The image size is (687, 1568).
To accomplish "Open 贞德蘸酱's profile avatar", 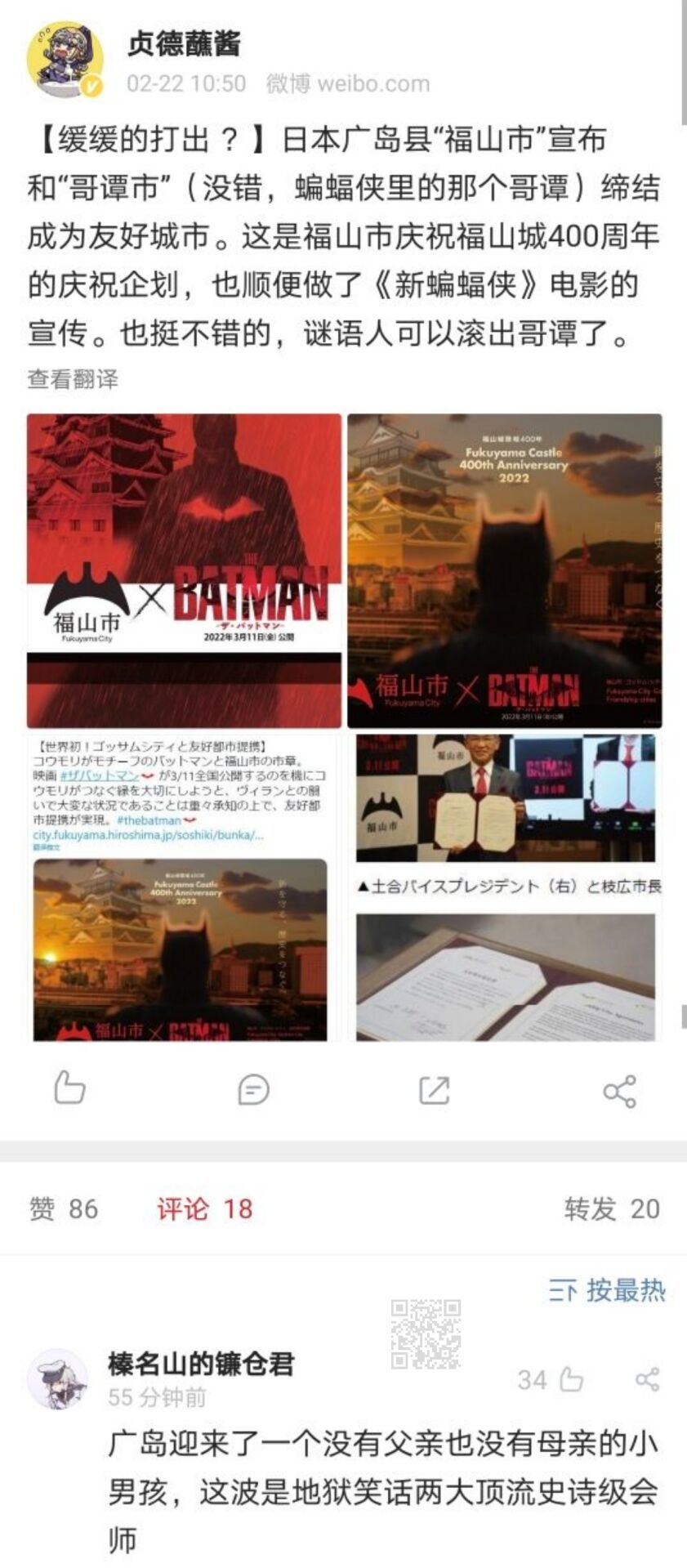I will click(65, 60).
